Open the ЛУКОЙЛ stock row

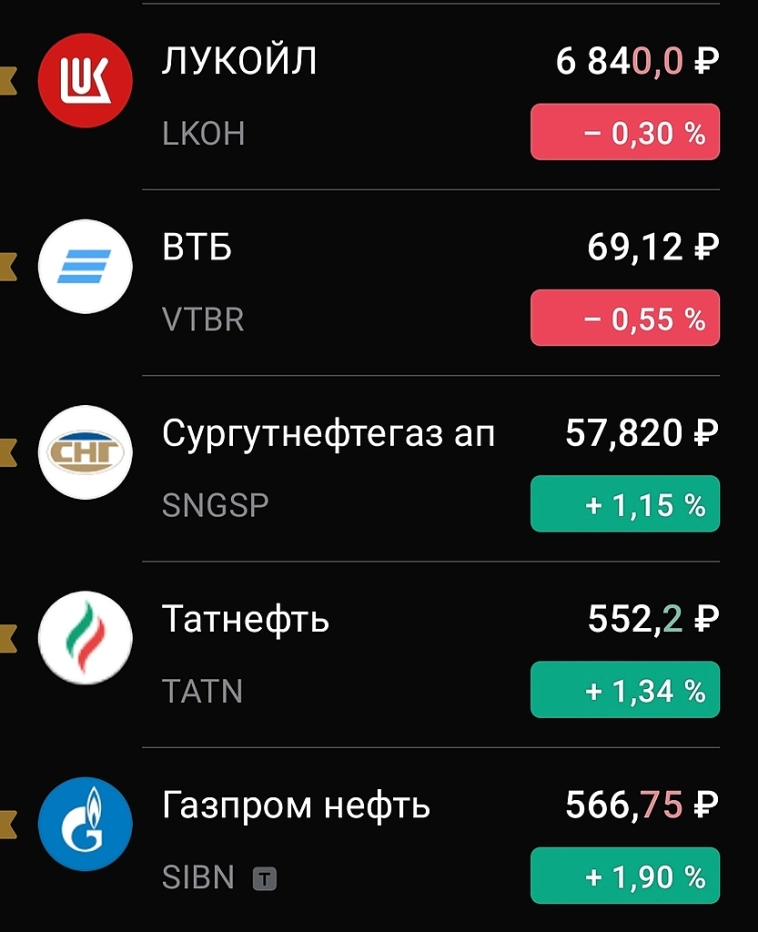pyautogui.click(x=380, y=97)
